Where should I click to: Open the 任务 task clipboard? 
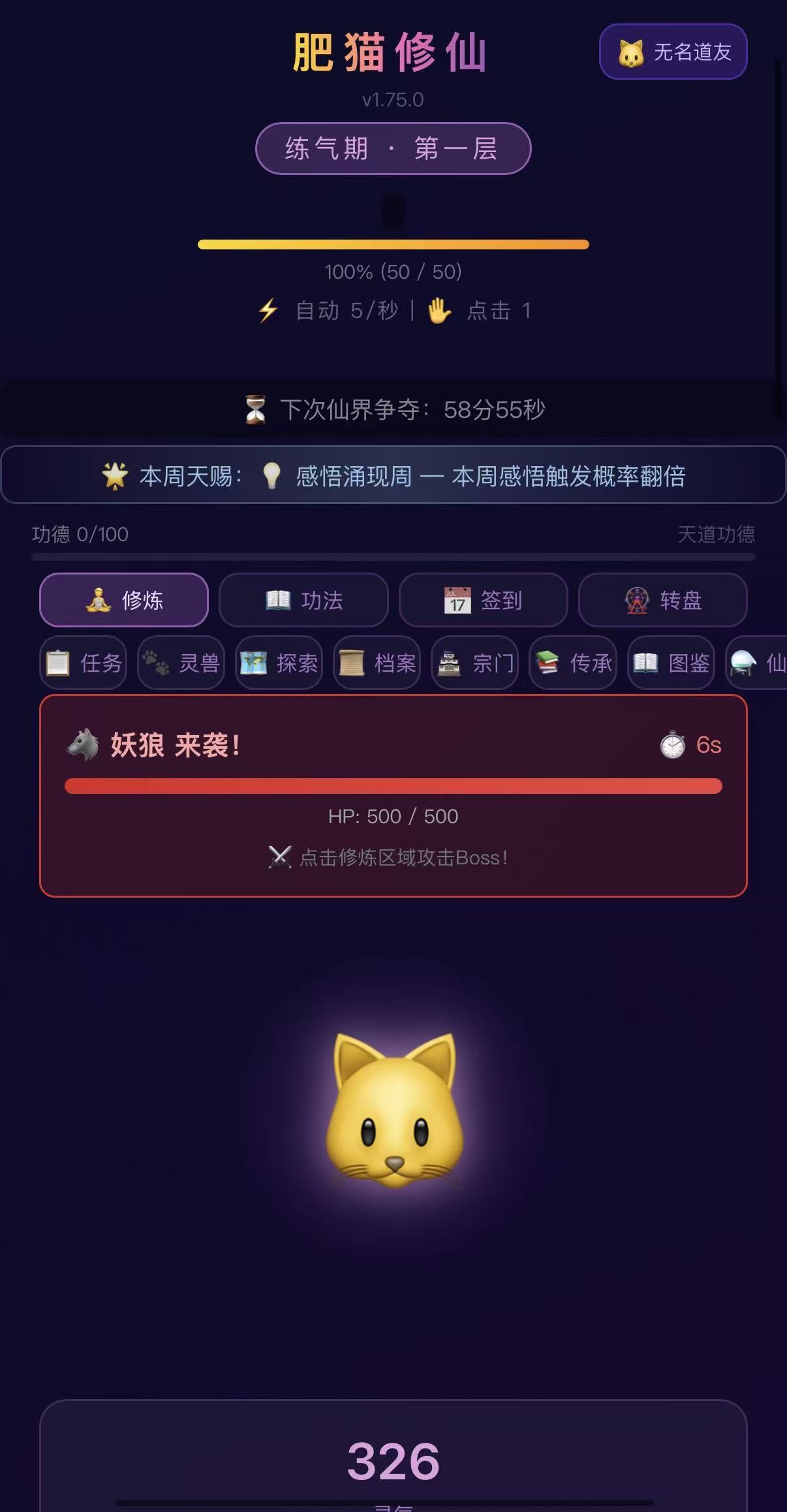point(84,663)
